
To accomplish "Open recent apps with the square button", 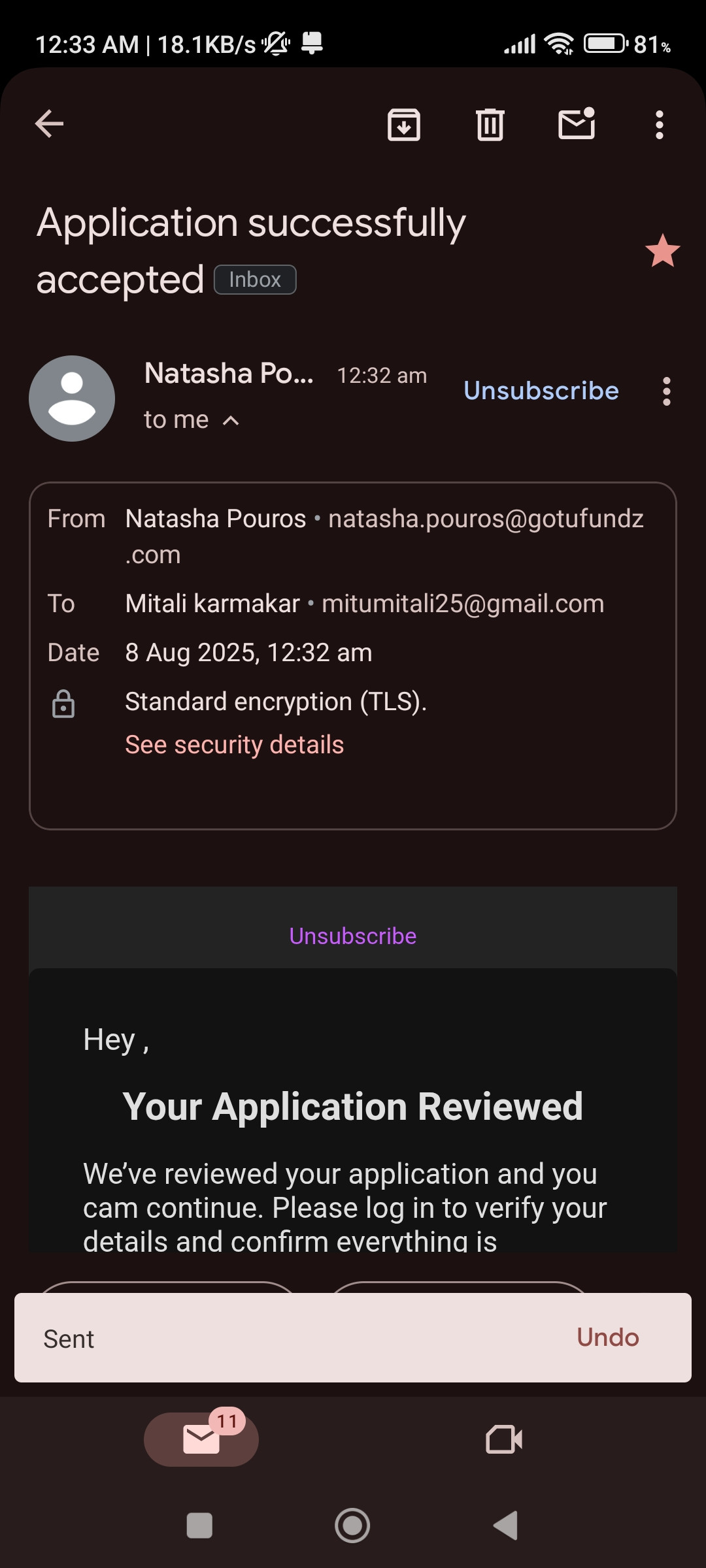I will tap(199, 1526).
